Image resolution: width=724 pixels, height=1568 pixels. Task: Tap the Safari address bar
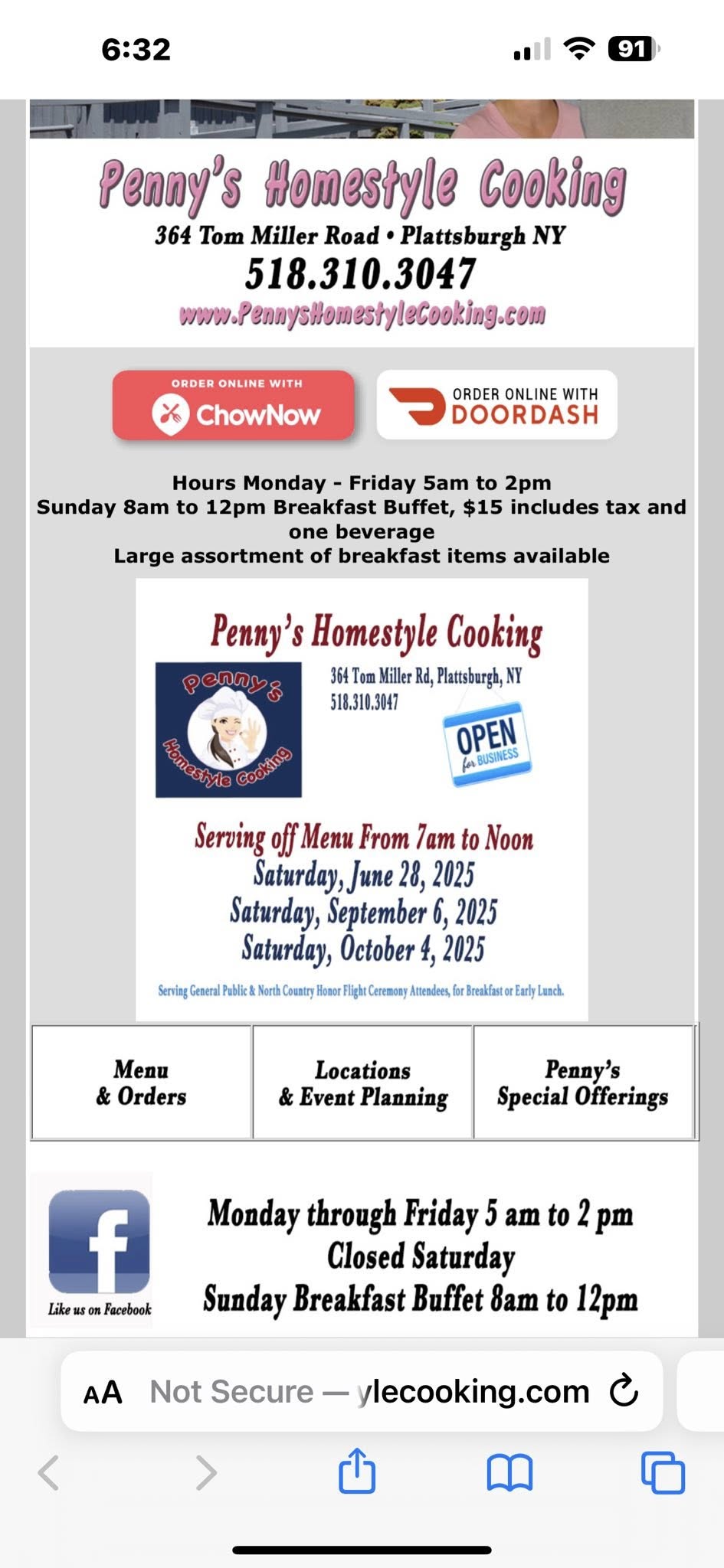(368, 1391)
